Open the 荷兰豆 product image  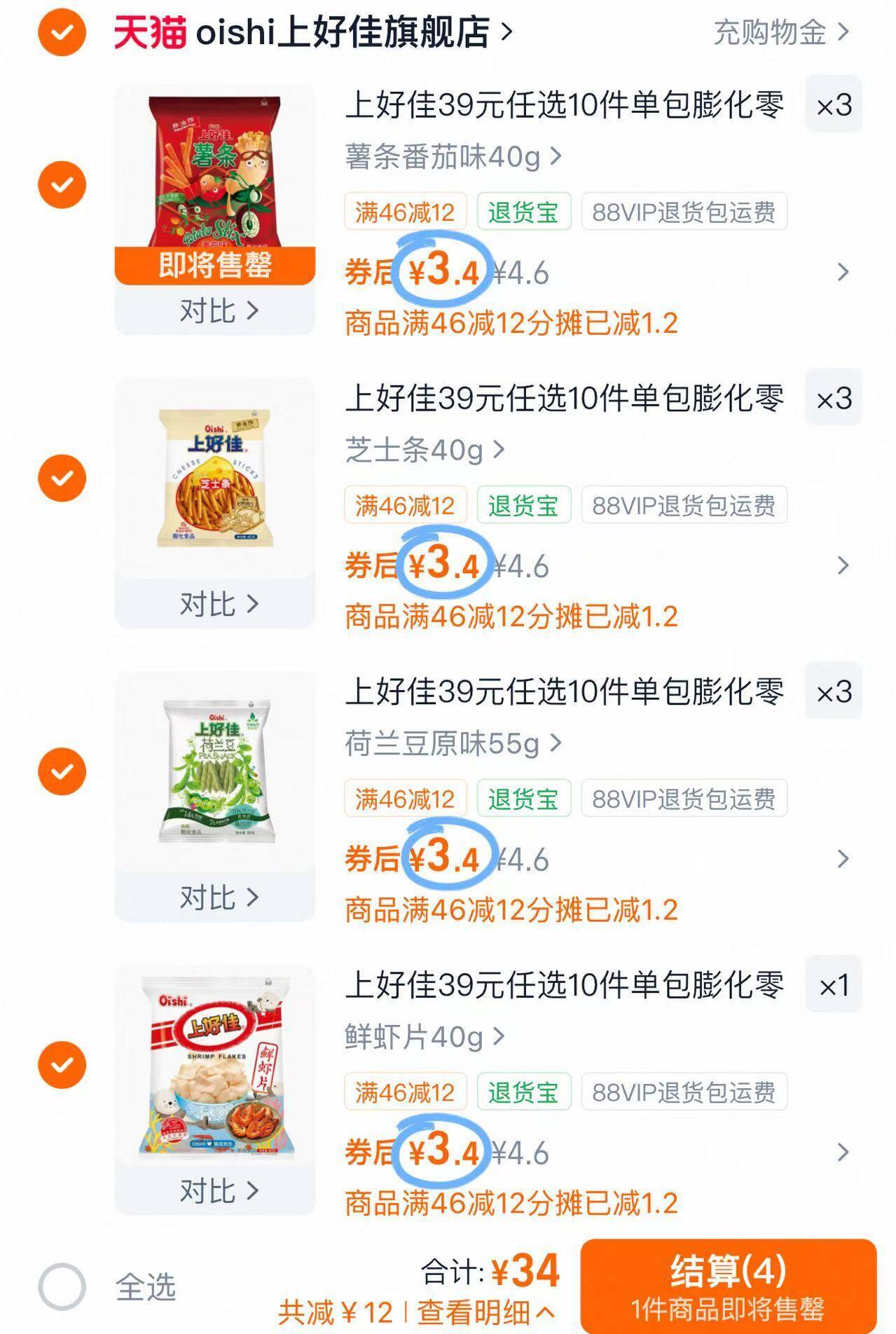(x=214, y=771)
